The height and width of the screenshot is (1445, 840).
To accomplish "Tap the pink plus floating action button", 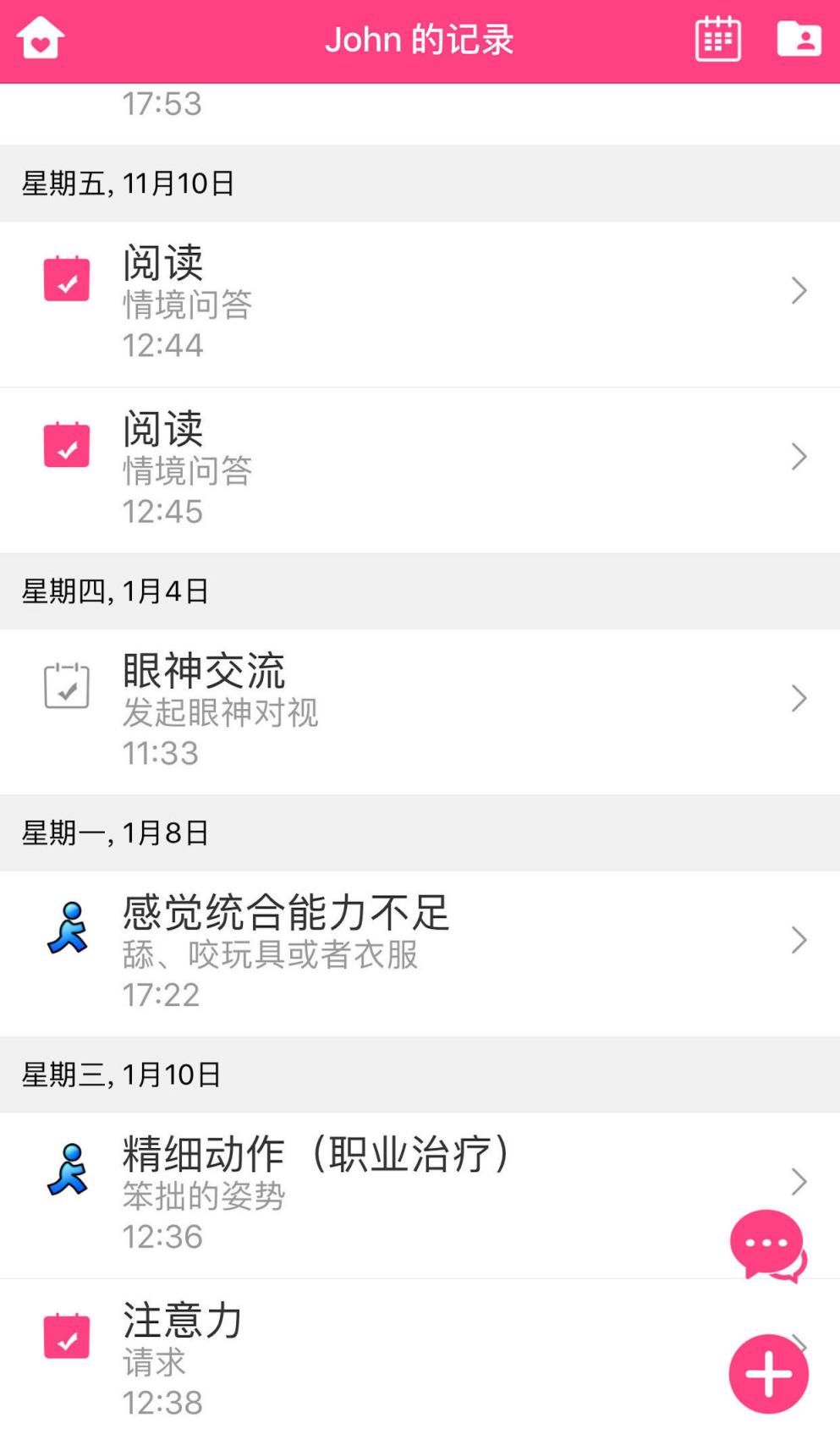I will 766,1372.
